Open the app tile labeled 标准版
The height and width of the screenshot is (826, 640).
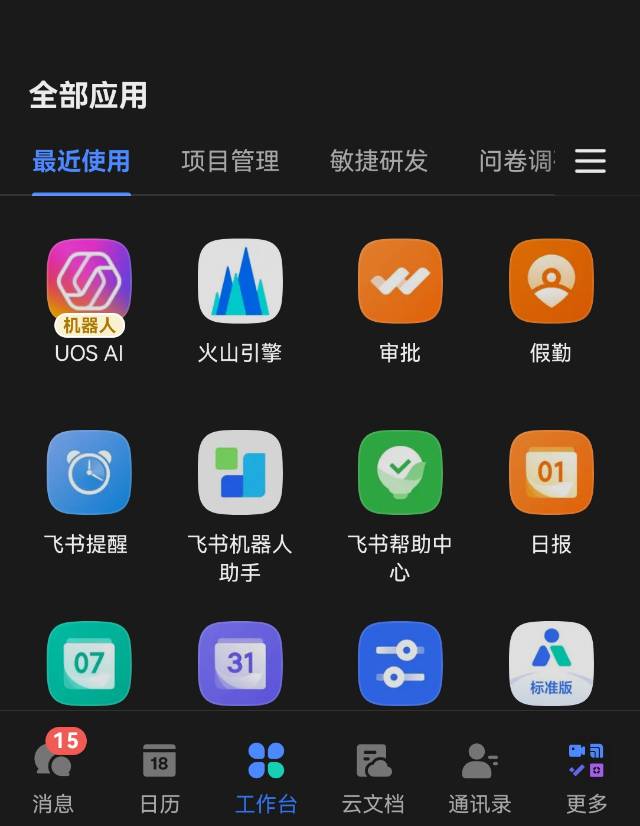point(551,663)
